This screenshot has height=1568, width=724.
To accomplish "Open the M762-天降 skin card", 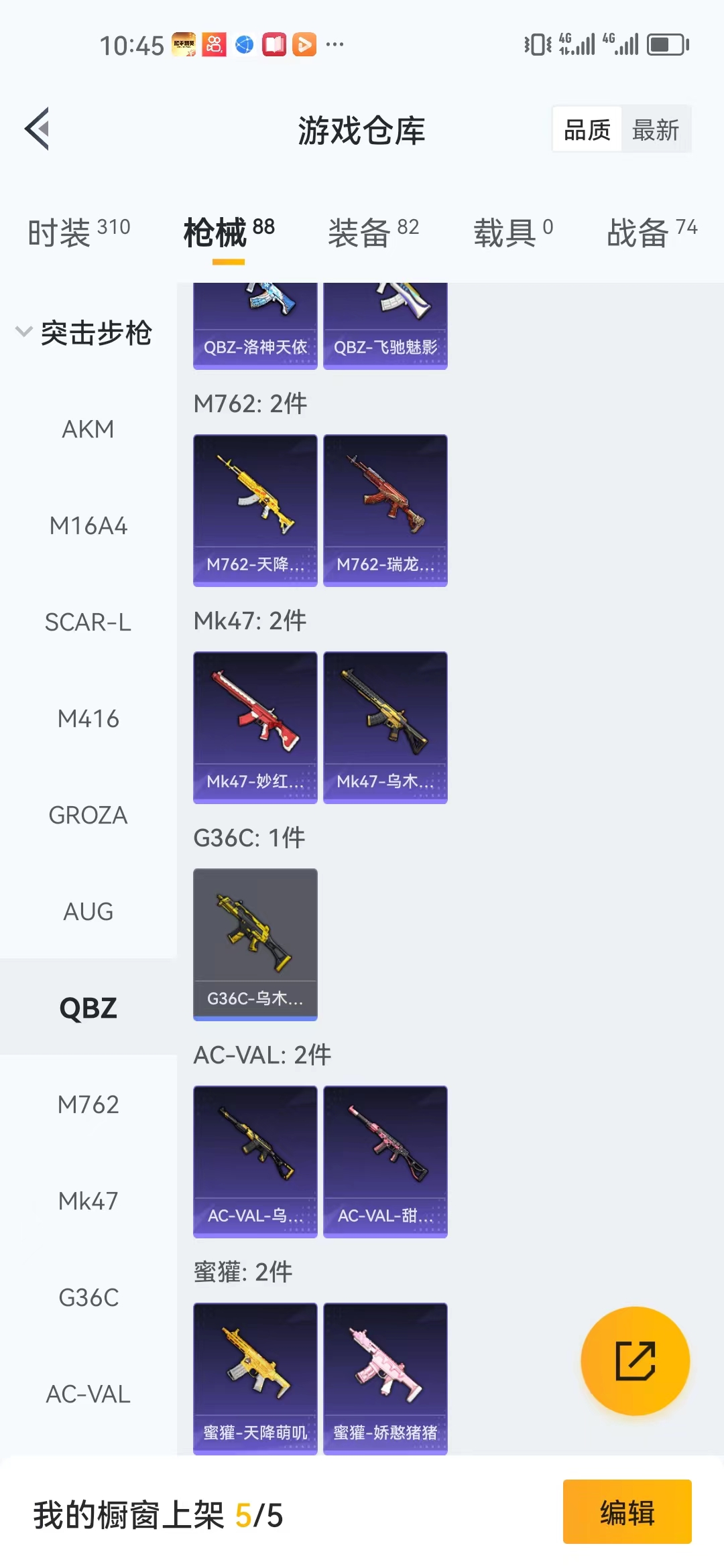I will [255, 510].
